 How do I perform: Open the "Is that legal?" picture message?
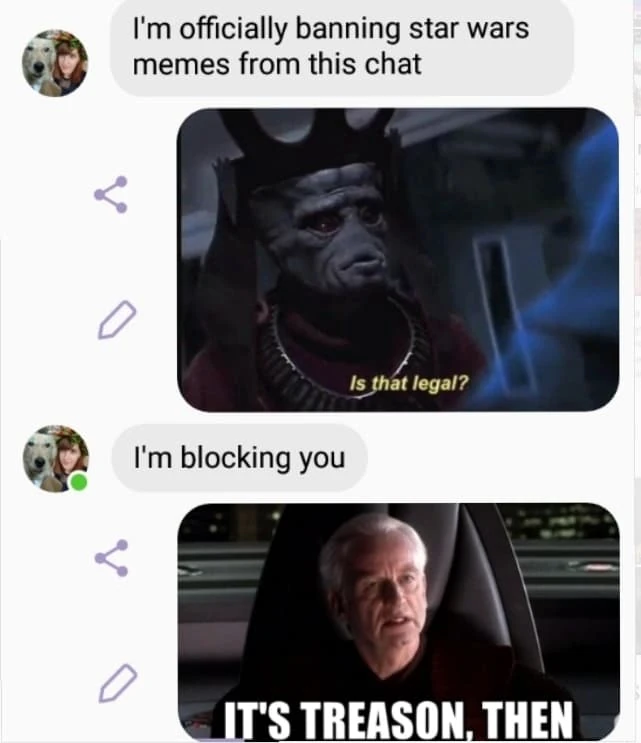(x=398, y=259)
